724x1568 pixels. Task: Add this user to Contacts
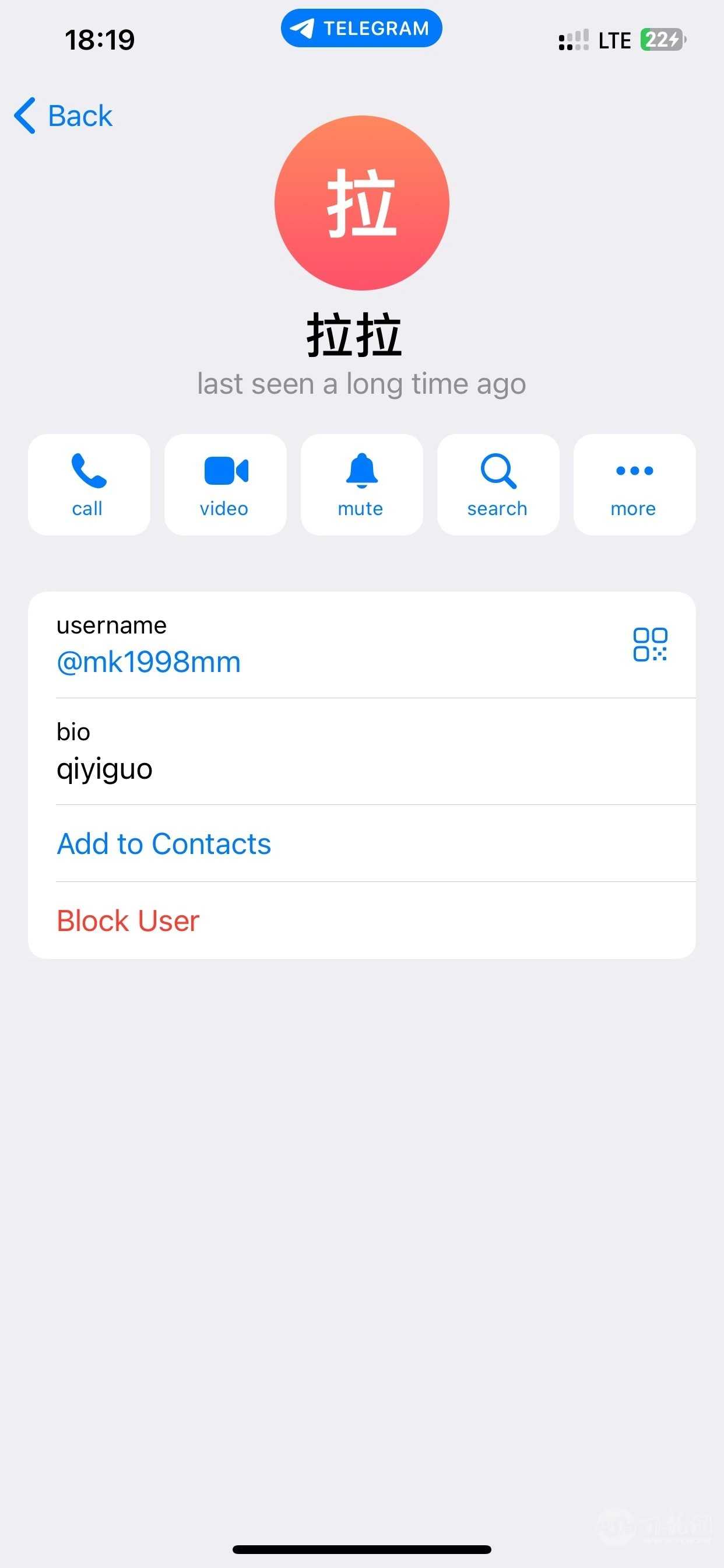coord(164,843)
